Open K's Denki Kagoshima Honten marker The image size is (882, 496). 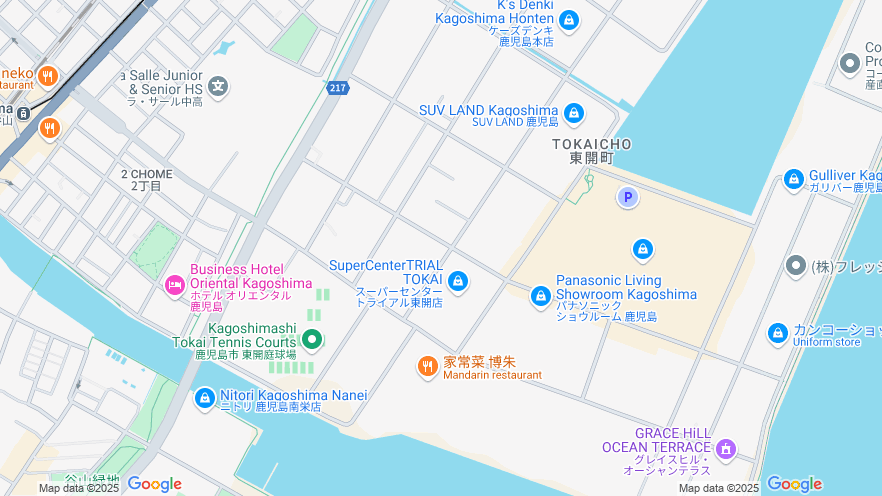pyautogui.click(x=569, y=20)
